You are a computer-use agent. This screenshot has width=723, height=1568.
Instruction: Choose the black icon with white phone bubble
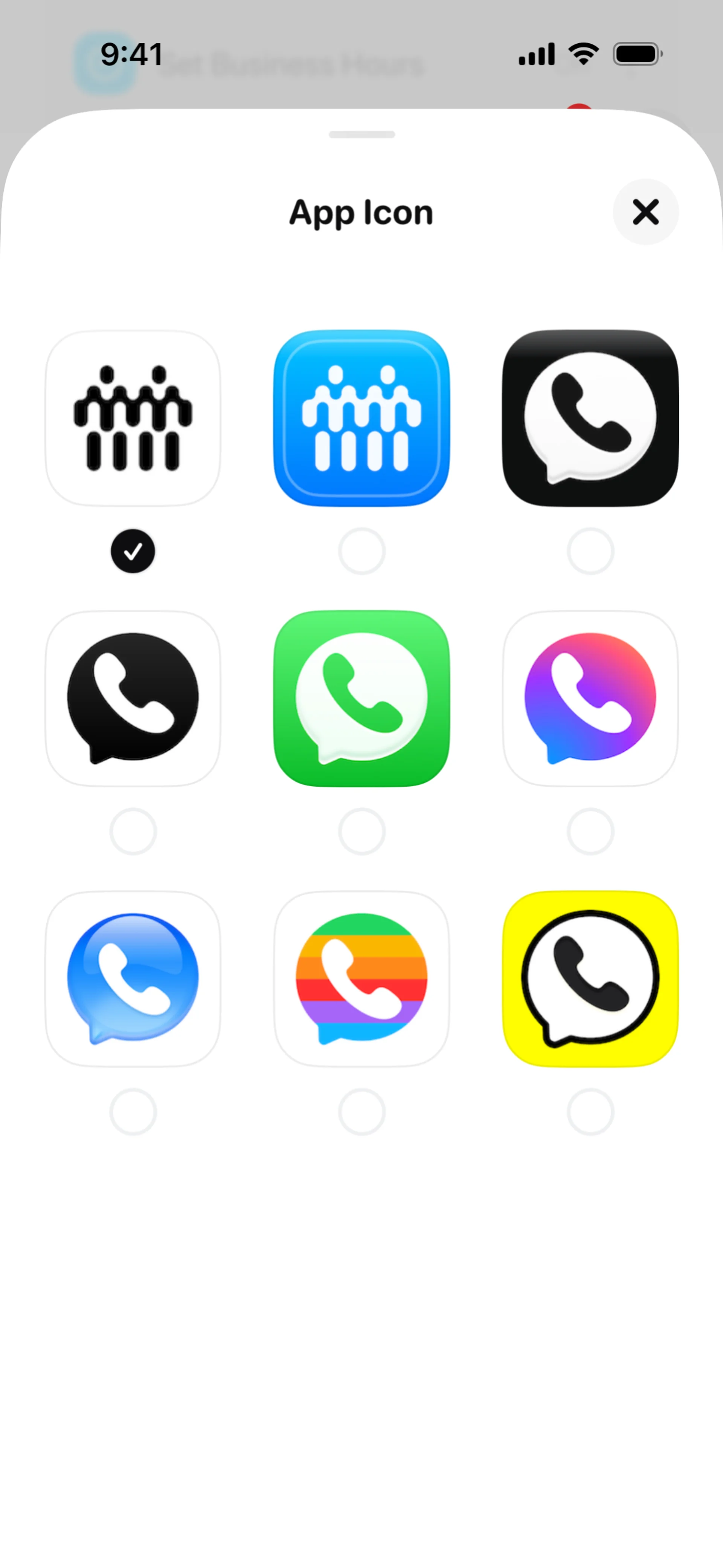click(590, 418)
